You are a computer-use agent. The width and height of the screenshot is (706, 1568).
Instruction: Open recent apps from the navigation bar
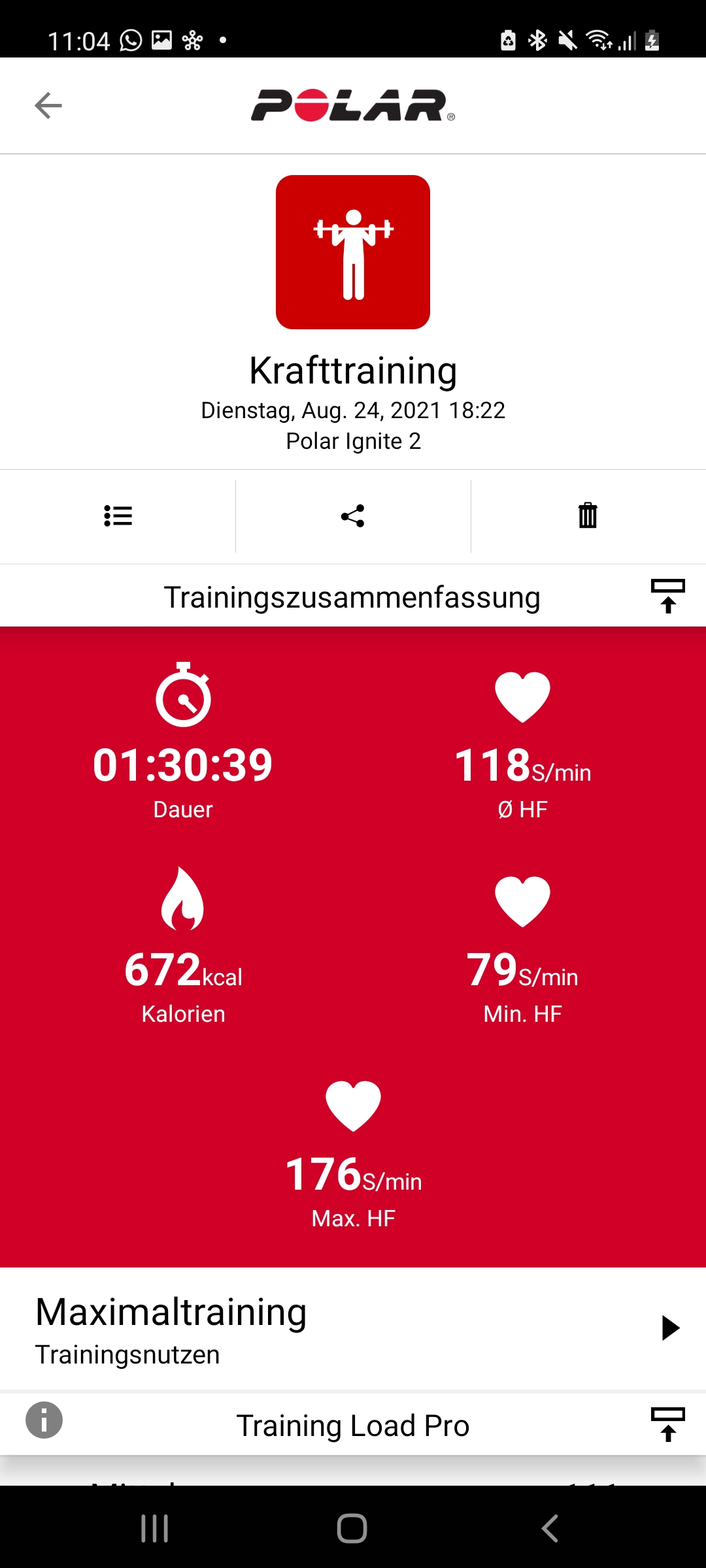(155, 1529)
